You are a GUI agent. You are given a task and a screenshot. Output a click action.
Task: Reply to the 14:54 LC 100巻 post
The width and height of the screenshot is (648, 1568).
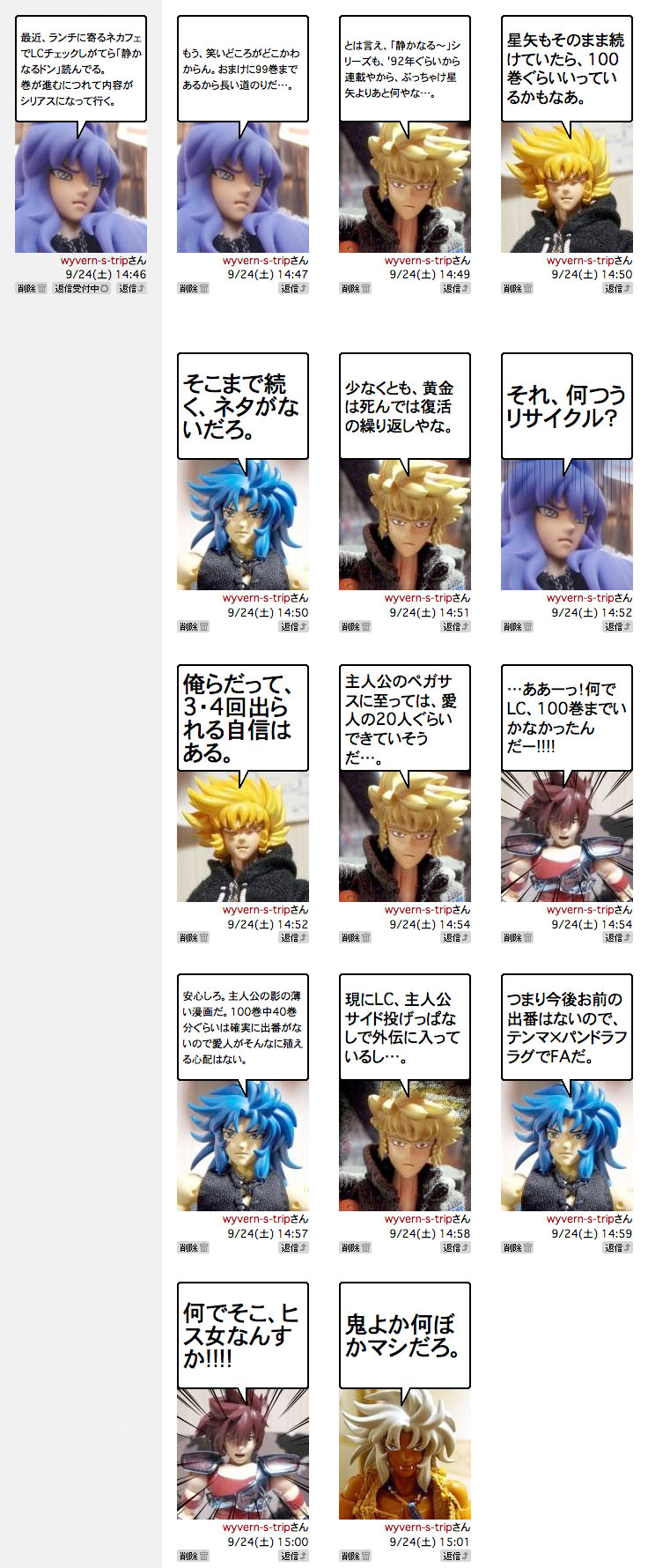pos(617,938)
